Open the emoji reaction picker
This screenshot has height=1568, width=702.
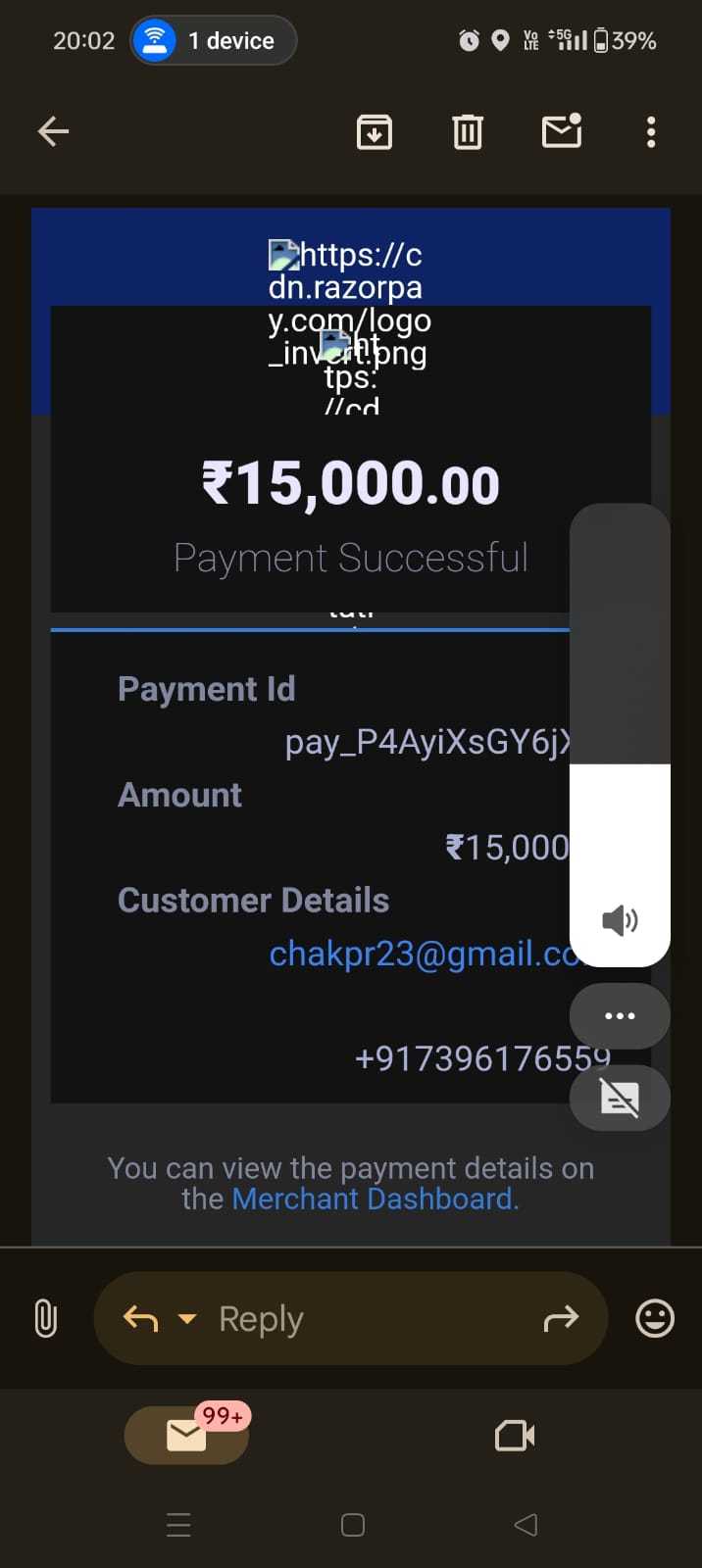[655, 1318]
